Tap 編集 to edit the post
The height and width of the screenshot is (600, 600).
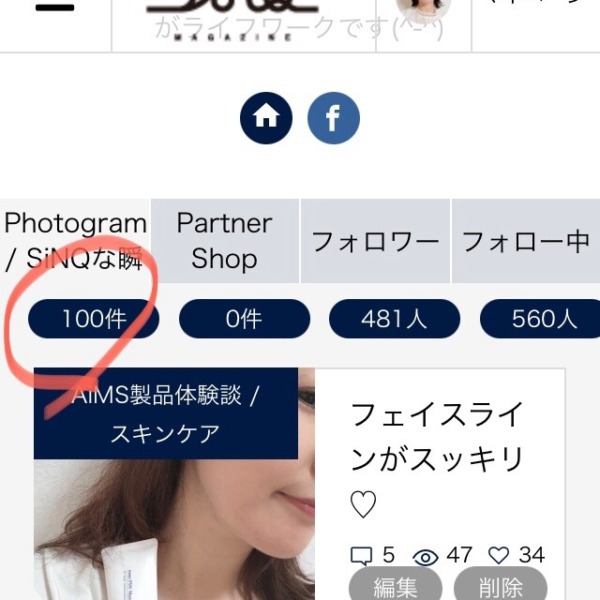click(396, 586)
